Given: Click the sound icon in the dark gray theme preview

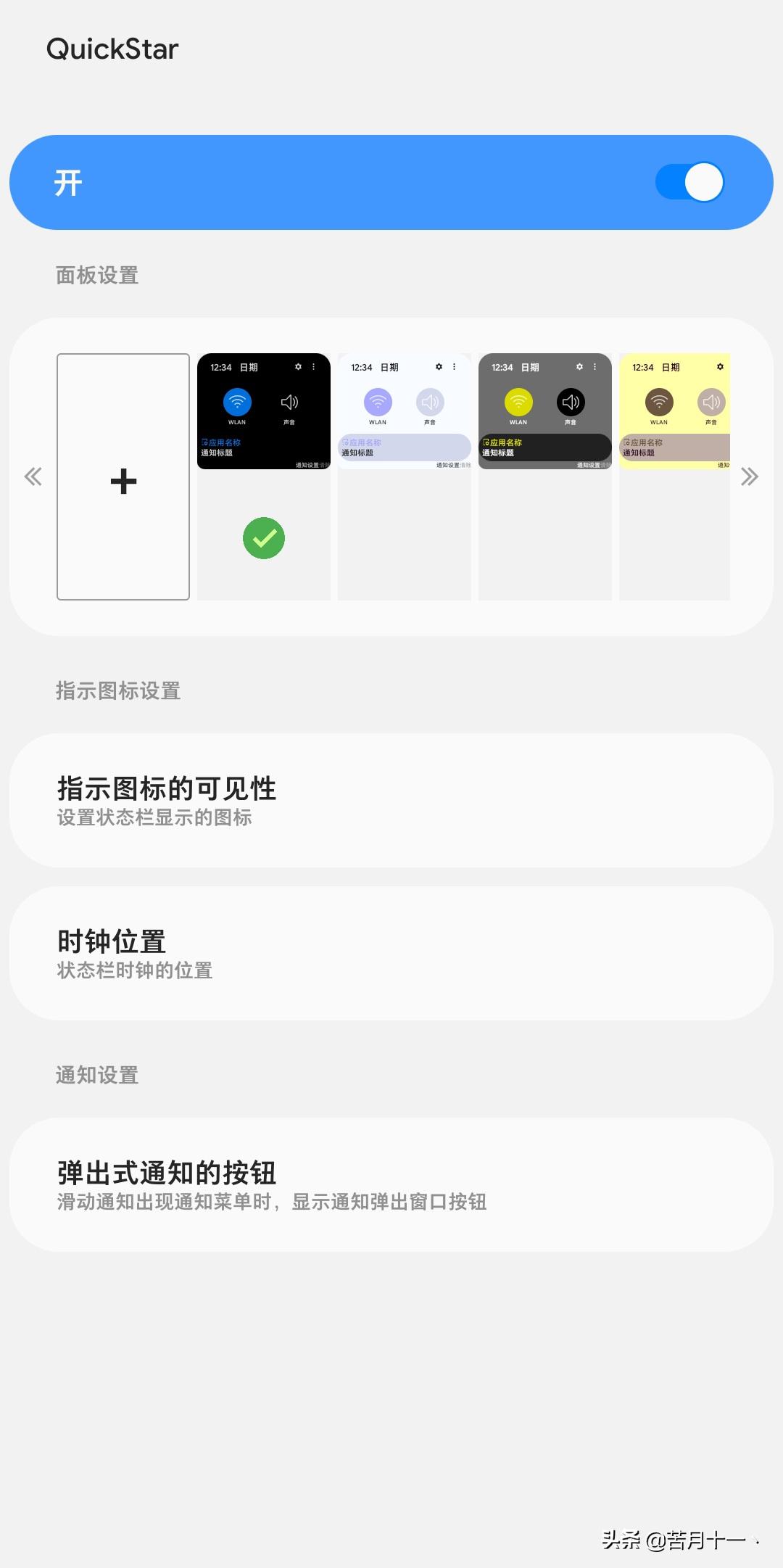Looking at the screenshot, I should pyautogui.click(x=570, y=403).
